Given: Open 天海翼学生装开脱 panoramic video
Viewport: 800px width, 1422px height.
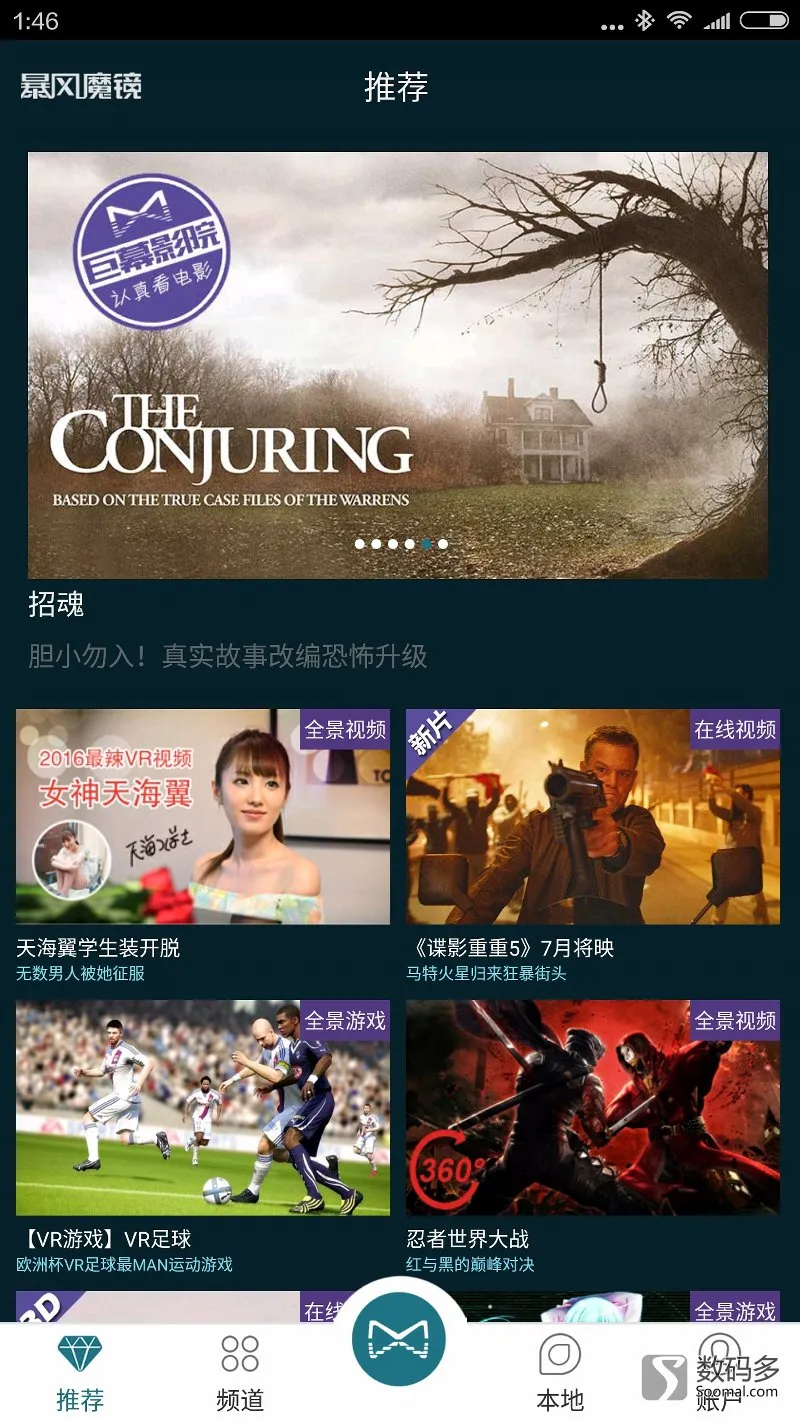Looking at the screenshot, I should pos(202,817).
